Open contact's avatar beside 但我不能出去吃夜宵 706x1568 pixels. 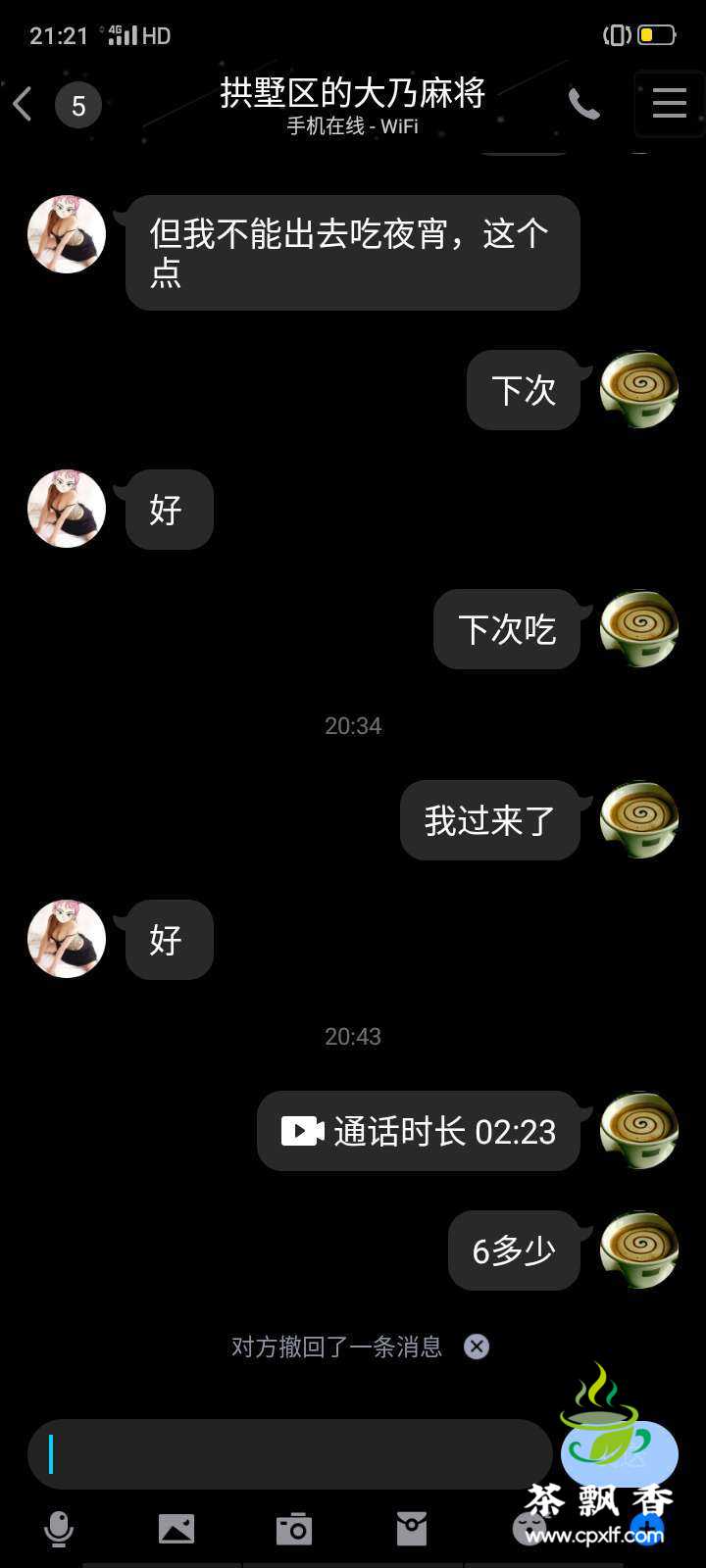(x=67, y=234)
